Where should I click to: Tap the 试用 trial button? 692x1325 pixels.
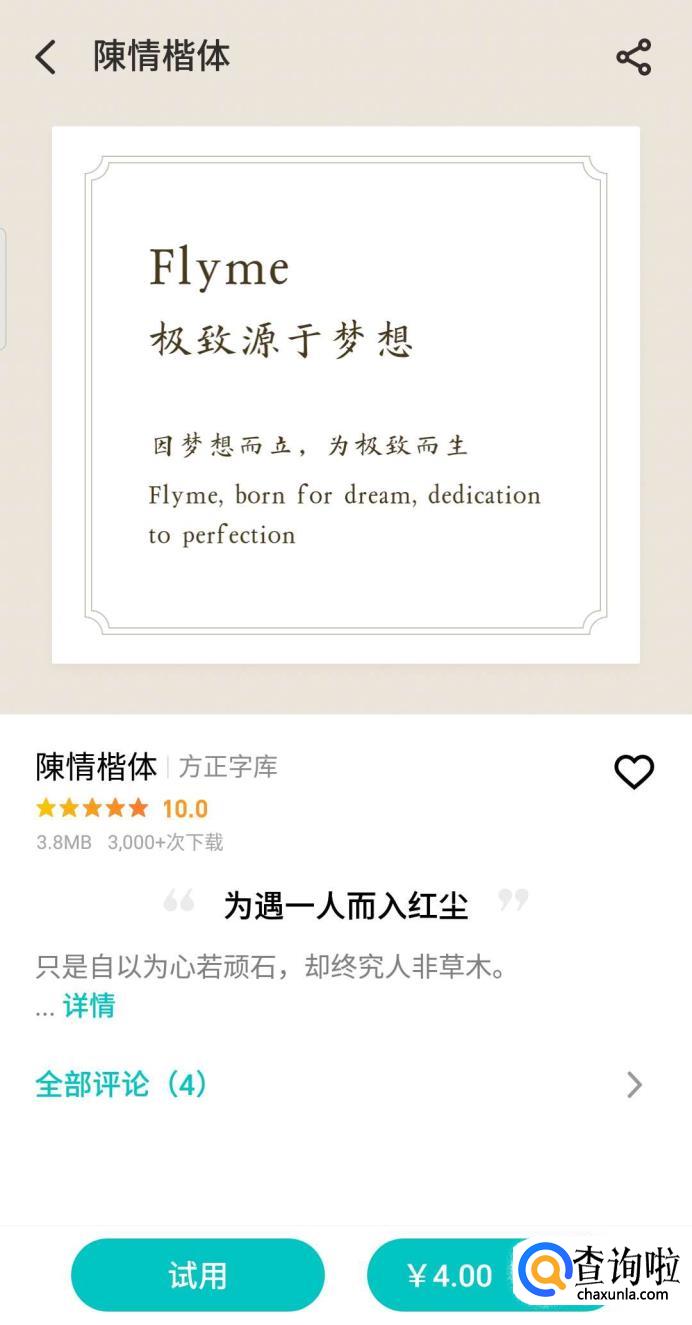point(198,1275)
